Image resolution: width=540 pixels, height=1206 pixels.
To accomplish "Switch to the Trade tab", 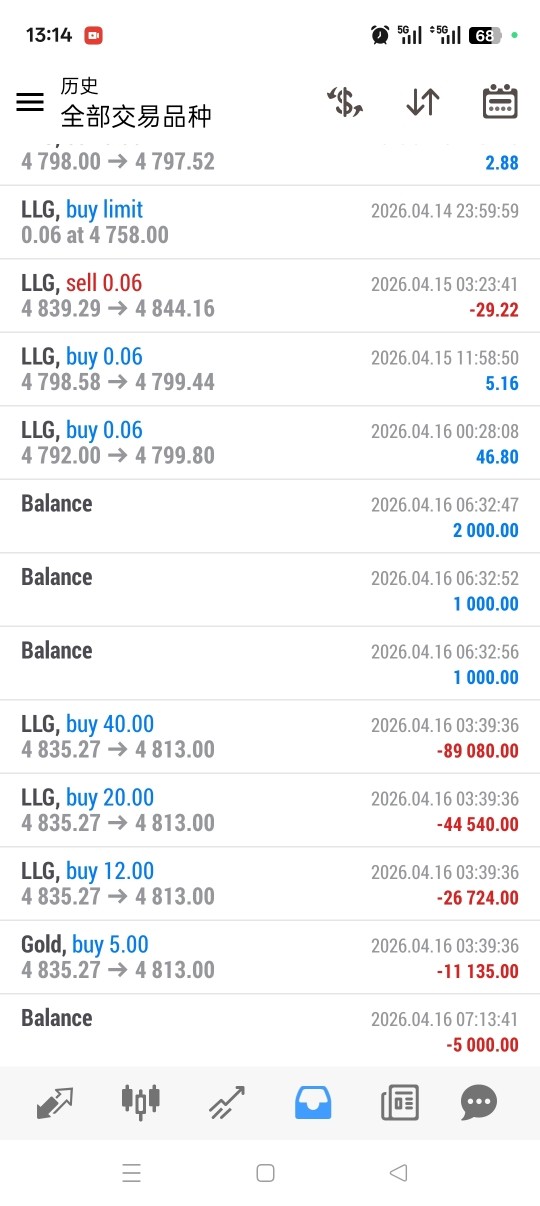I will pyautogui.click(x=227, y=1102).
